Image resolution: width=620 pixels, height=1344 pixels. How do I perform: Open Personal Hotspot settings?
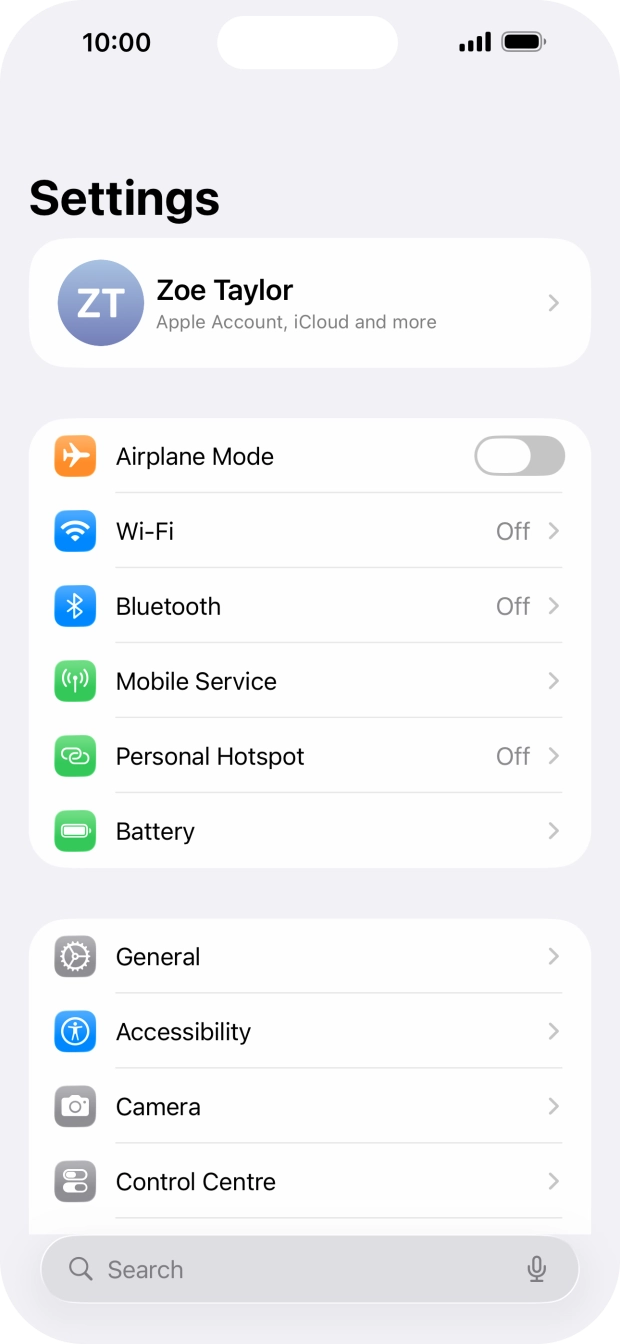tap(310, 756)
